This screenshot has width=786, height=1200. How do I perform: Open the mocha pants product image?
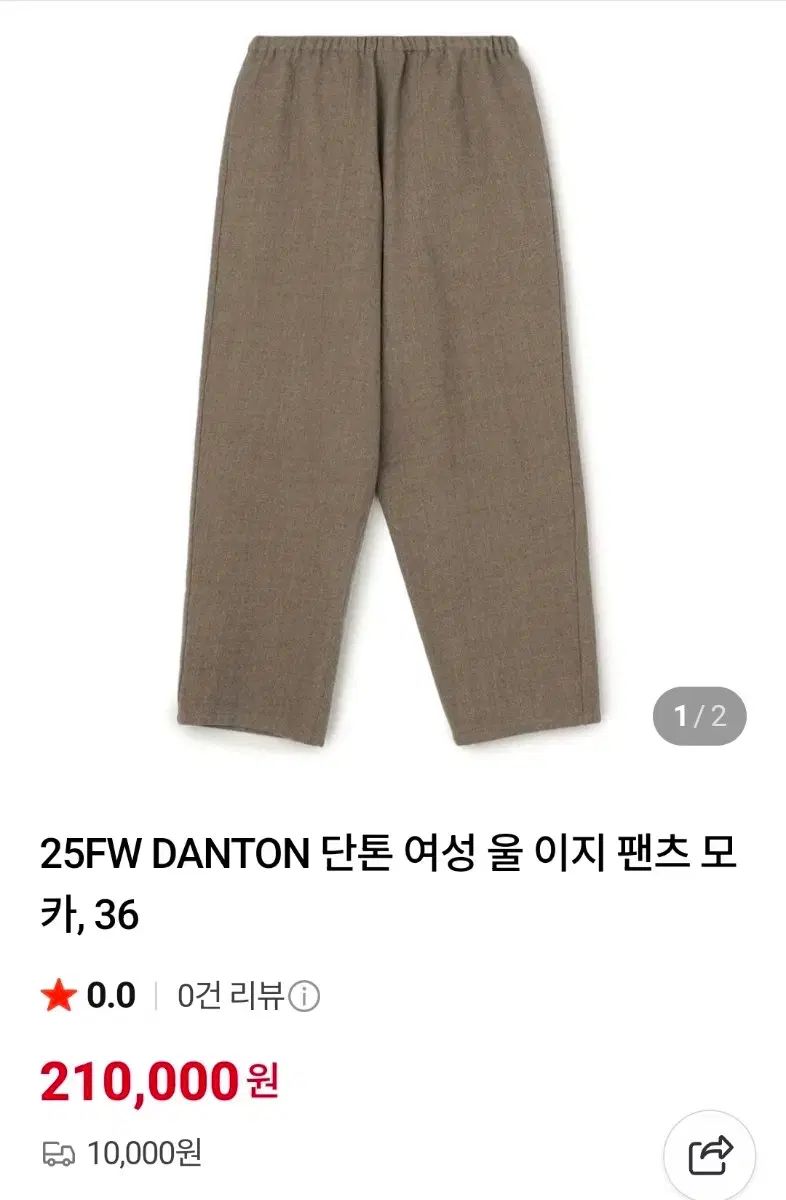(393, 390)
